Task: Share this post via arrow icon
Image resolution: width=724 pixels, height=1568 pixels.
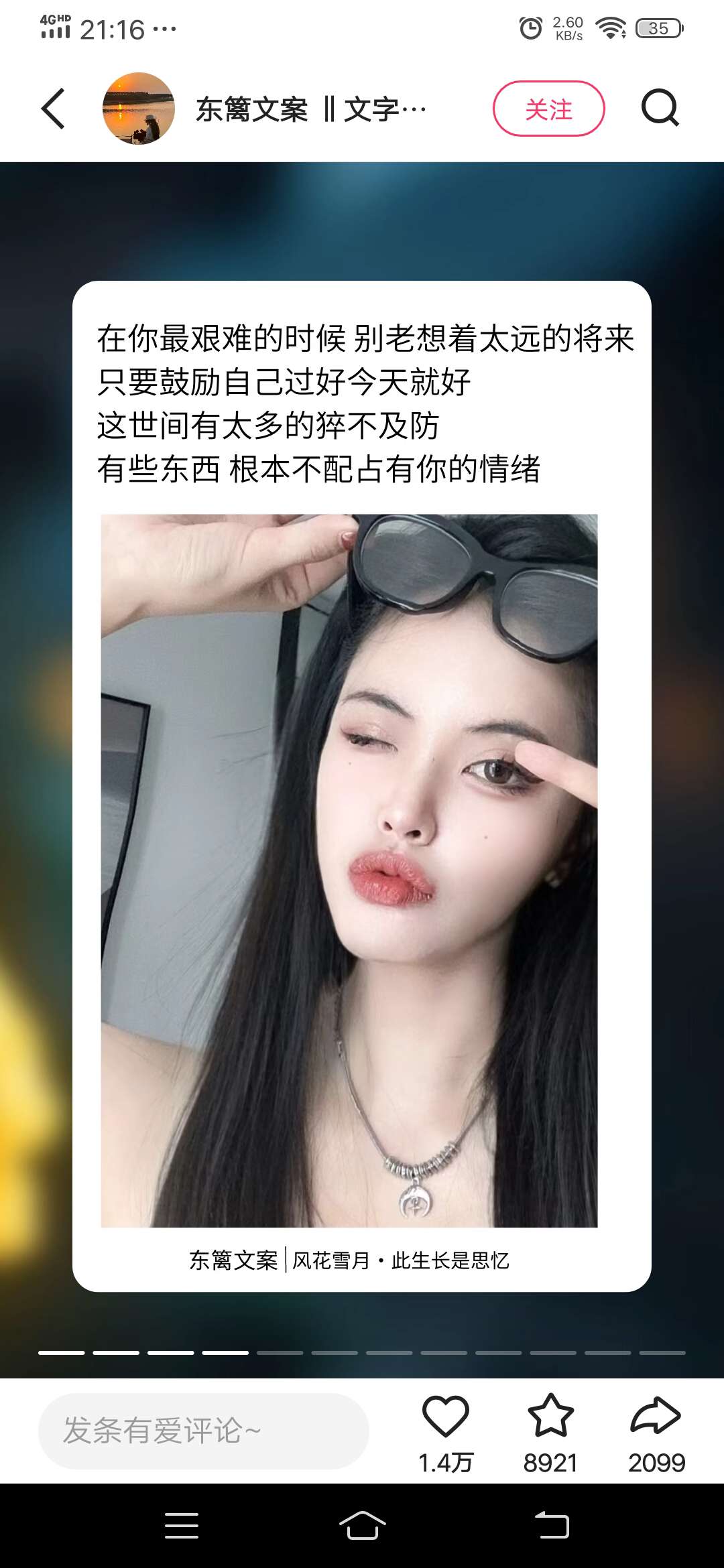Action: pyautogui.click(x=656, y=1417)
